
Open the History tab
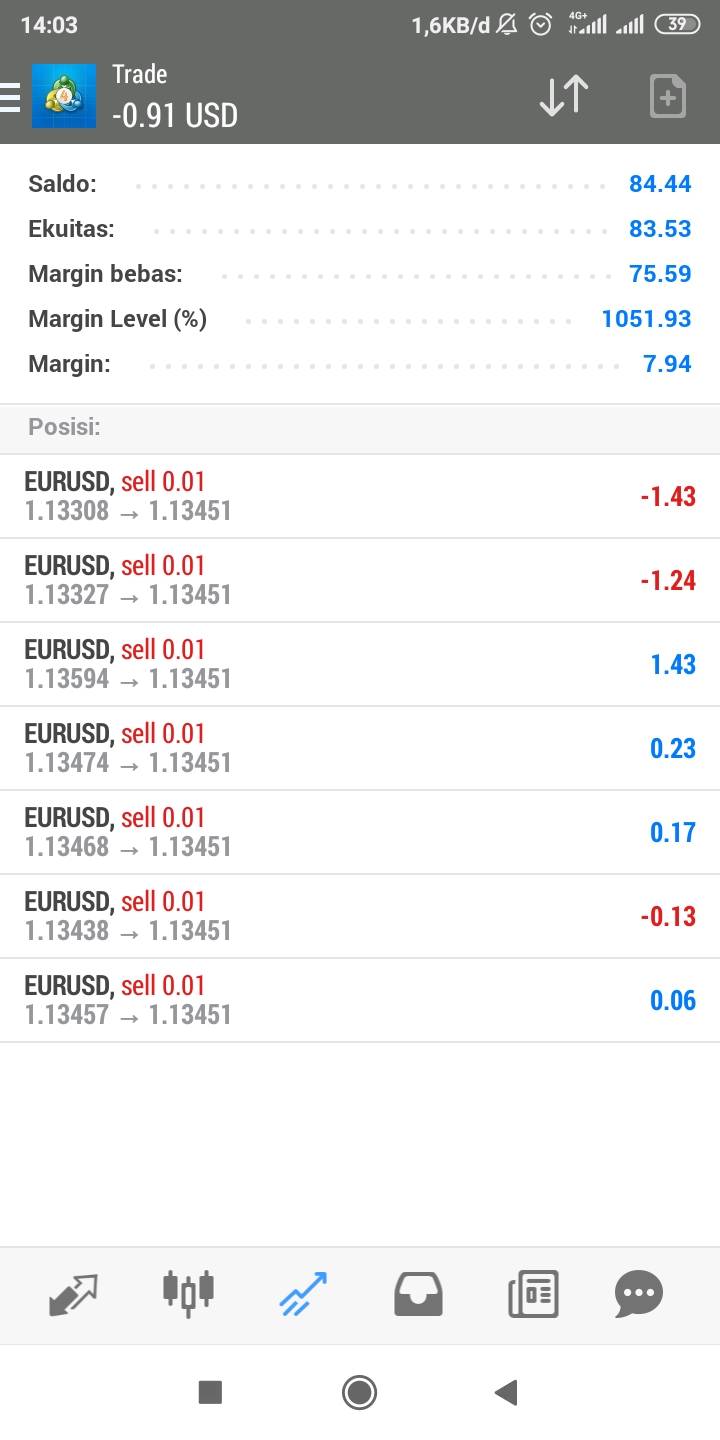click(418, 1294)
